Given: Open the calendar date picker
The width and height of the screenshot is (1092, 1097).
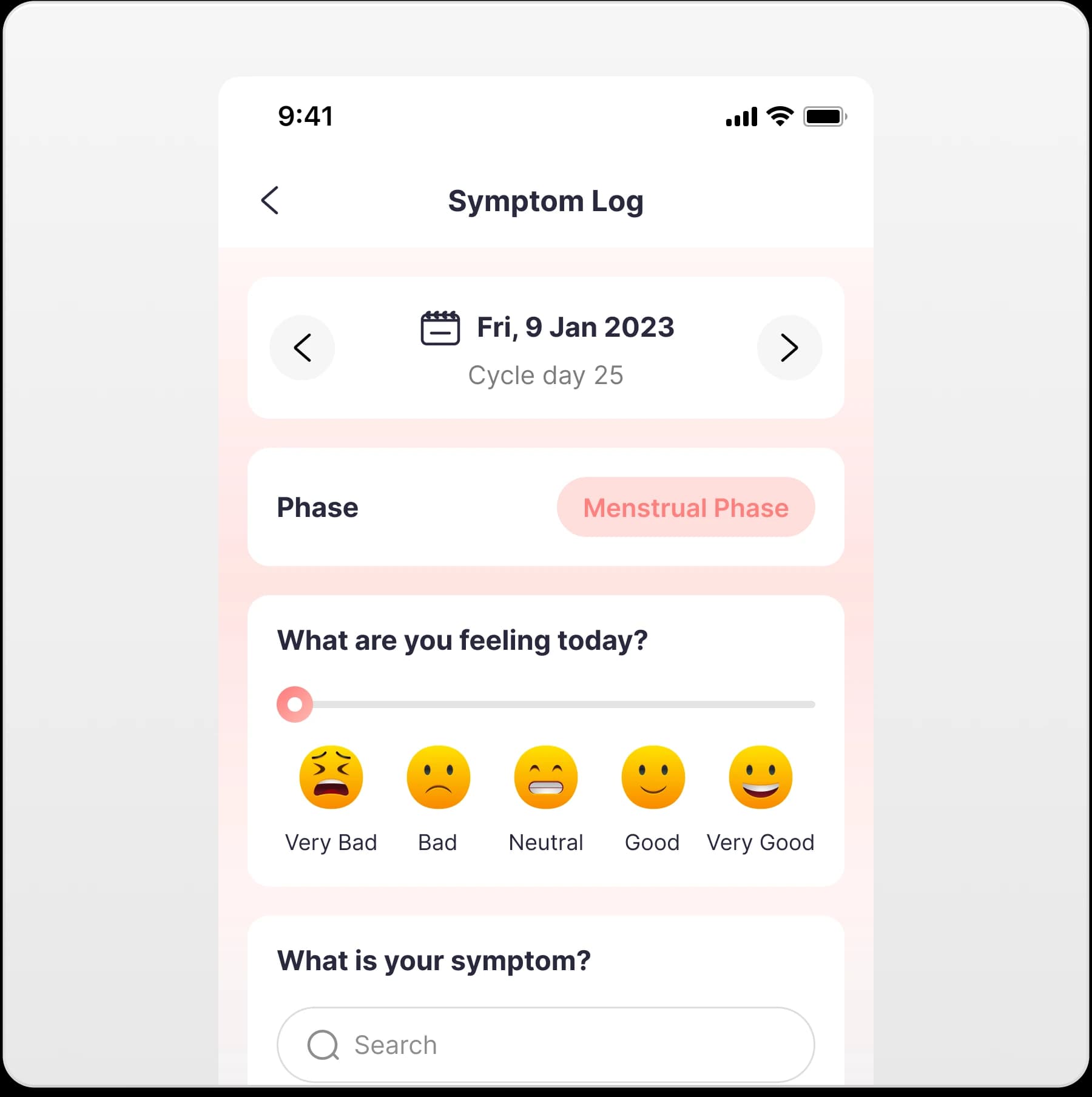Looking at the screenshot, I should [440, 328].
